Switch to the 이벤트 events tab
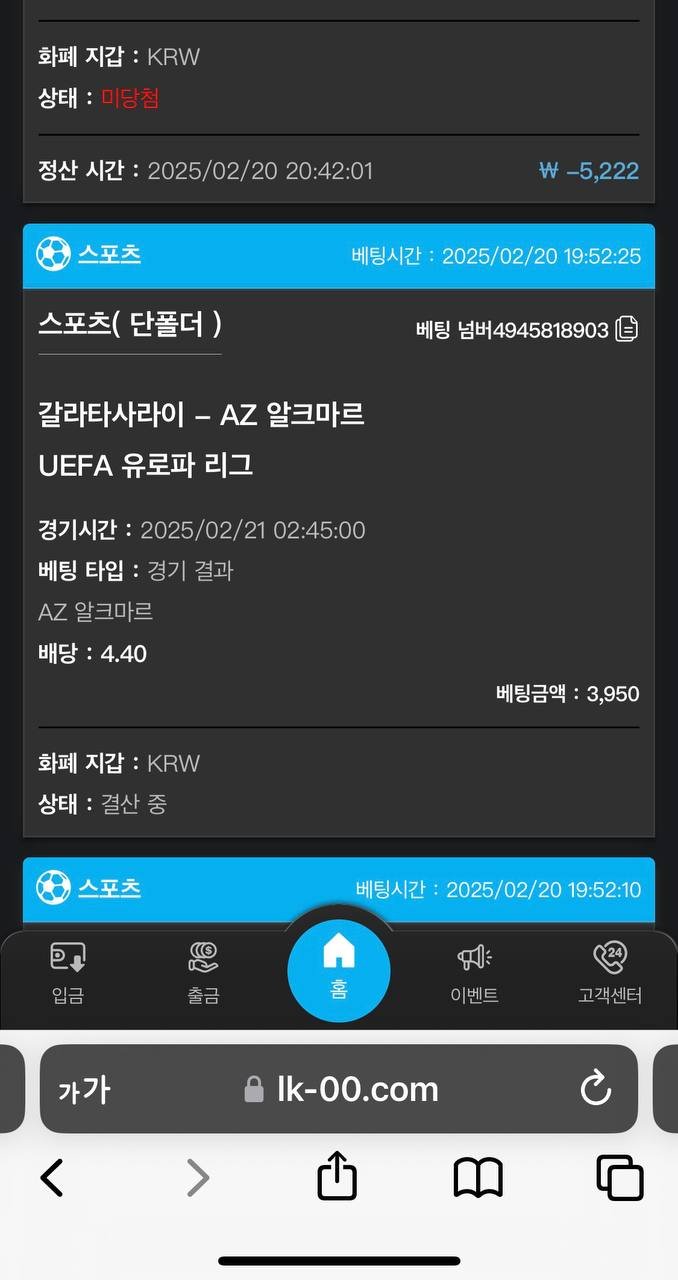This screenshot has height=1280, width=678. (x=474, y=972)
